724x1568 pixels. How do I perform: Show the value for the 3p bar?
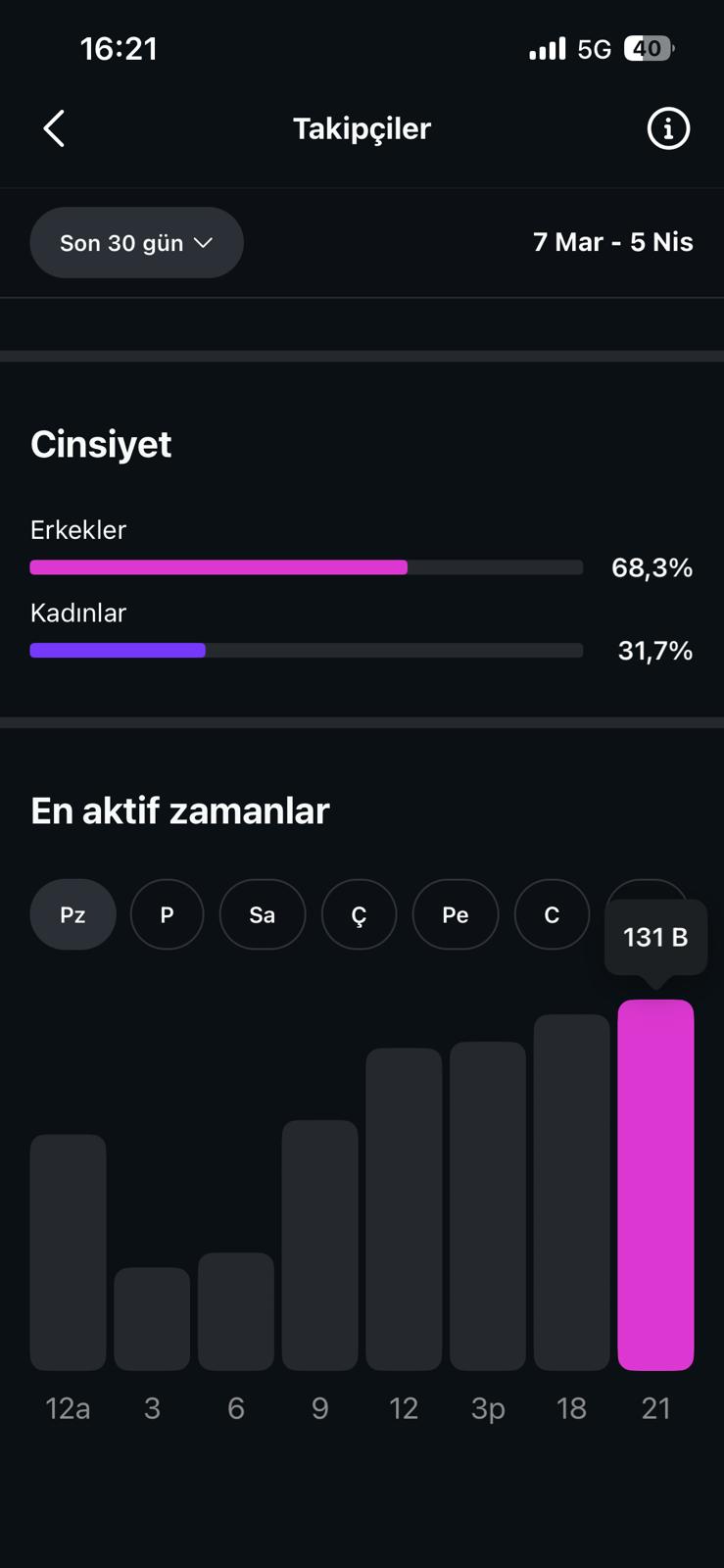click(x=488, y=1205)
